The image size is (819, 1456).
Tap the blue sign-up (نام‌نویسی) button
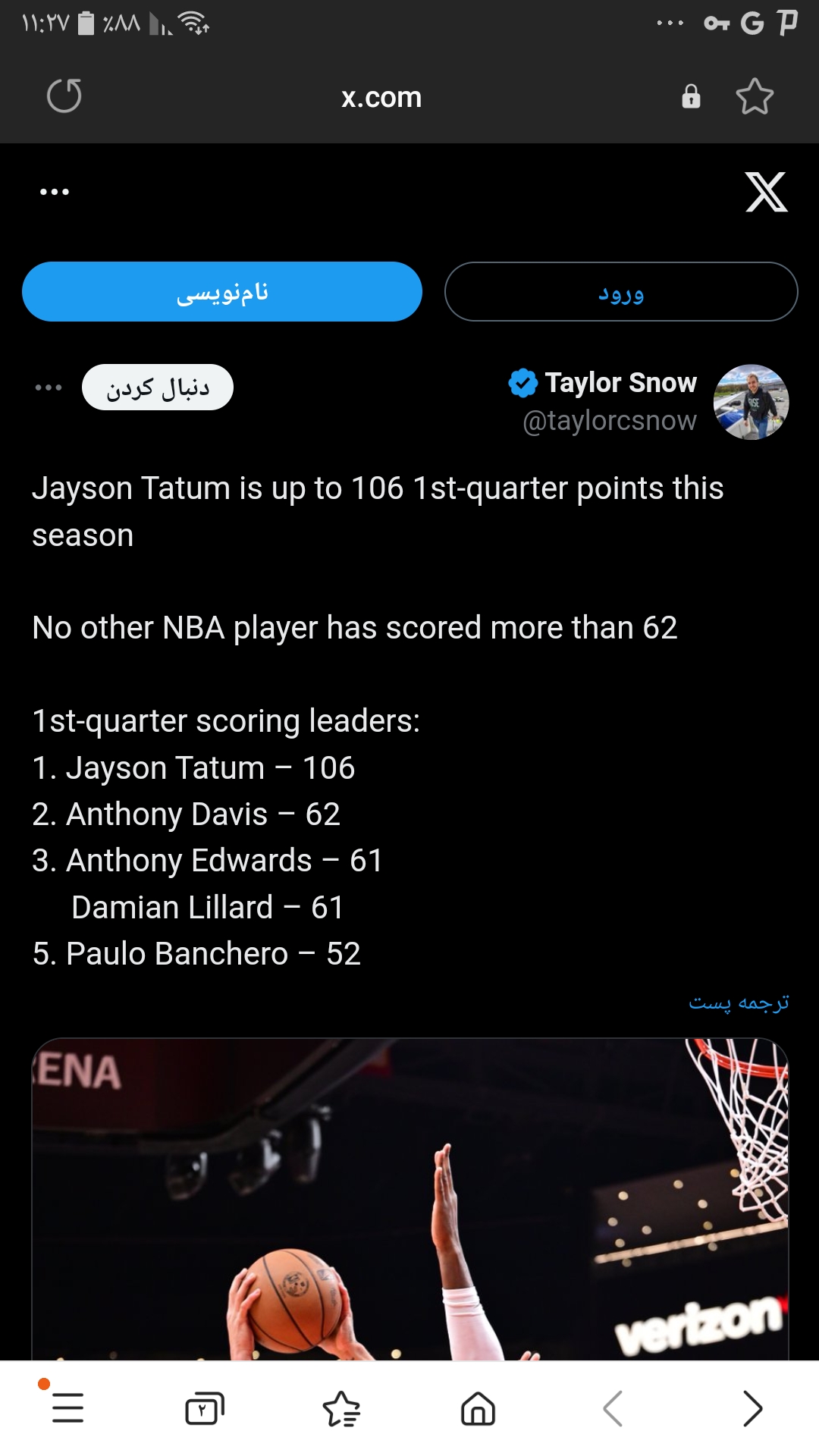[222, 292]
